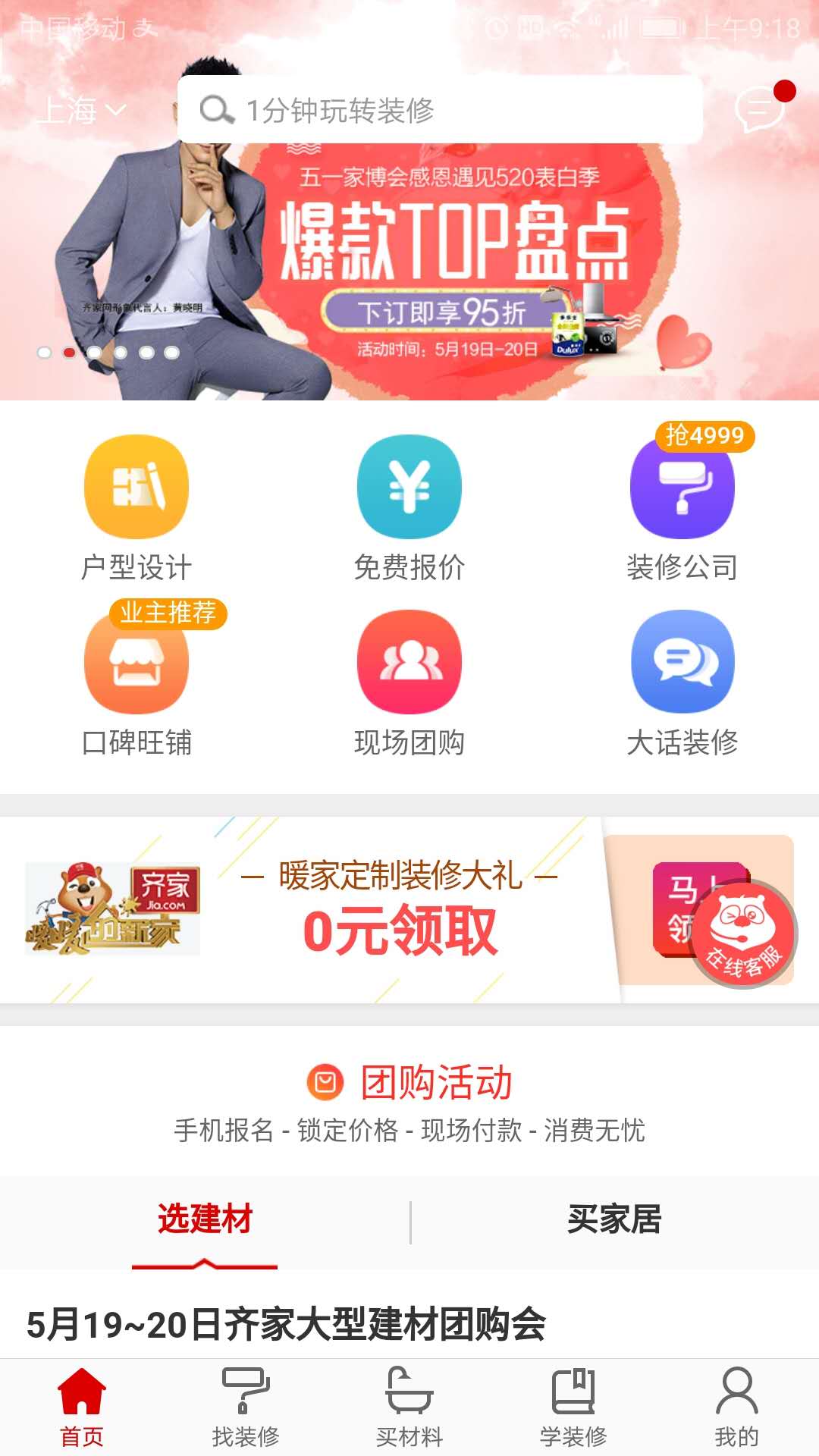Switch to the 学装修 tab
This screenshot has width=819, height=1456.
(573, 1407)
